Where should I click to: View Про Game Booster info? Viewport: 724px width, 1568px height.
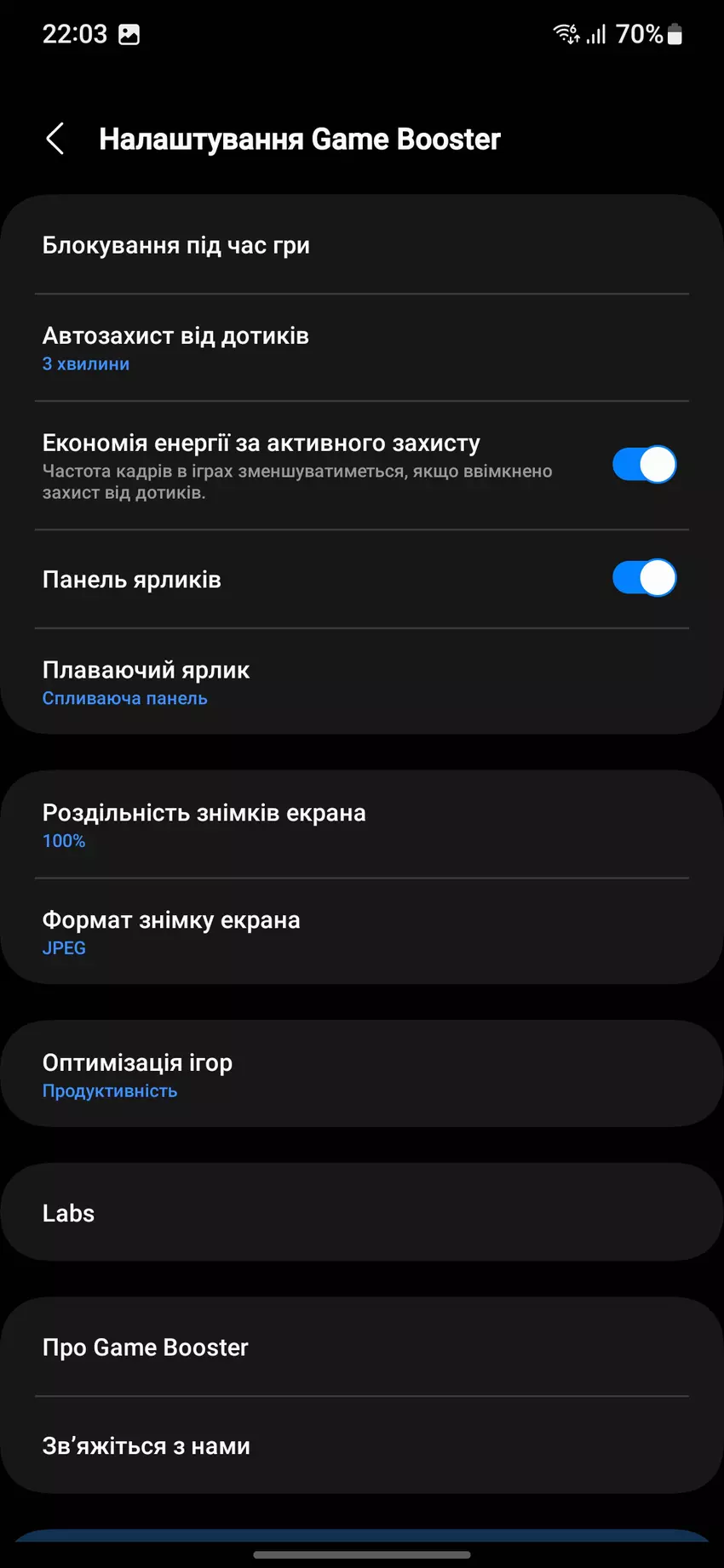pyautogui.click(x=361, y=1347)
